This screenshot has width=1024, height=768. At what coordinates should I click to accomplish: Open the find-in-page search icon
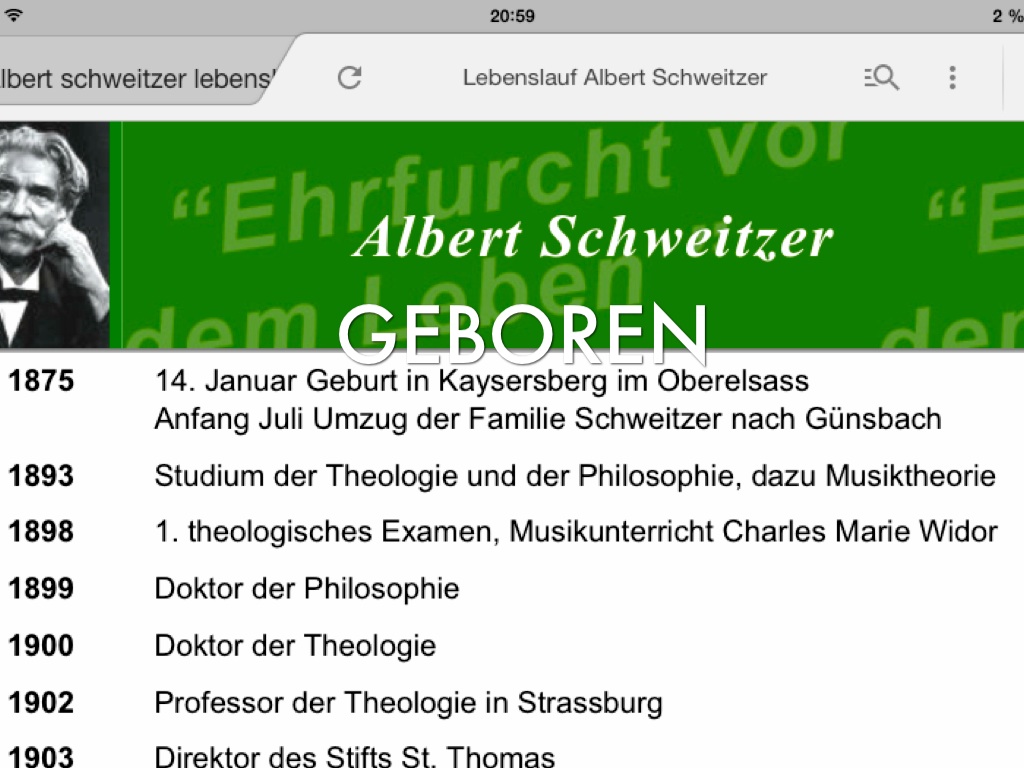(x=881, y=78)
